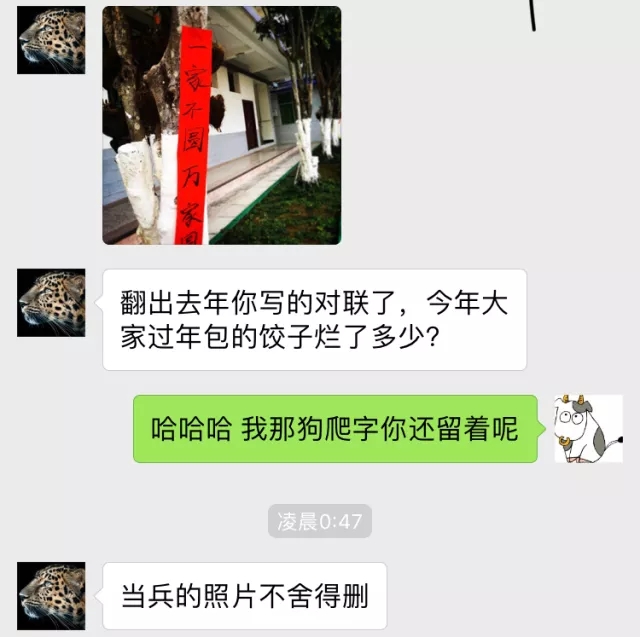Open the red couplet photo message
640x637 pixels.
coord(221,125)
